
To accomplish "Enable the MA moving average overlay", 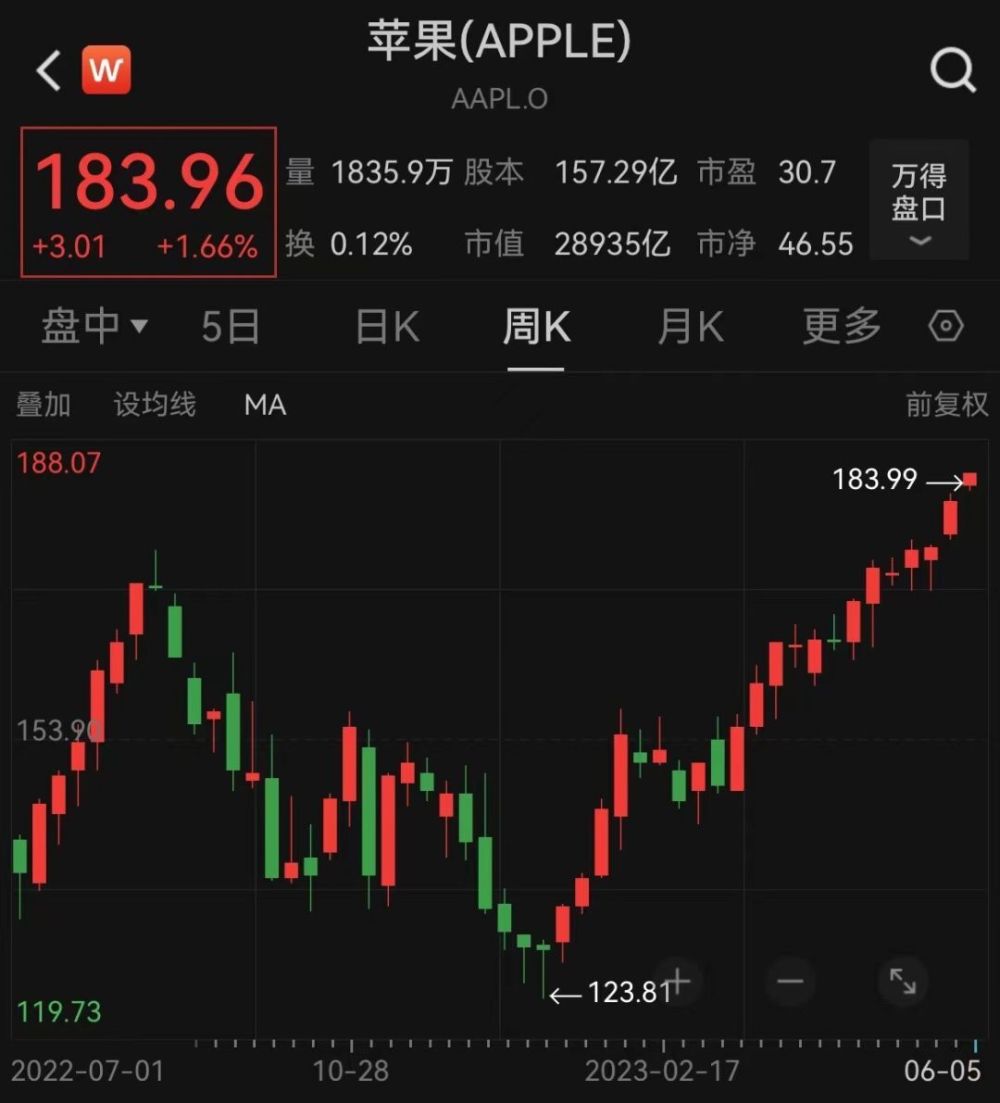I will click(264, 405).
